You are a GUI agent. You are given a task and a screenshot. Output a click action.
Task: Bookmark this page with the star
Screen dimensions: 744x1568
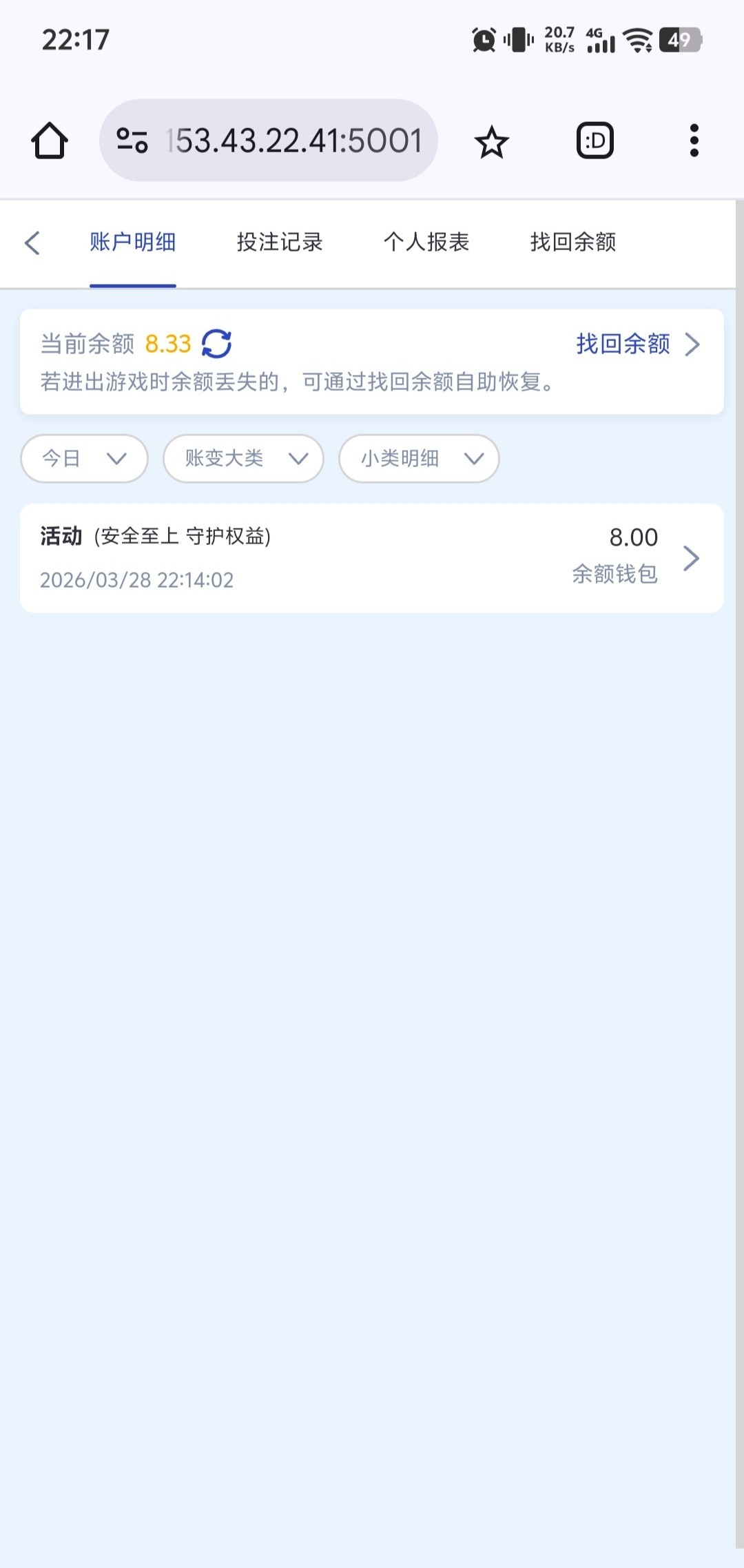click(491, 142)
